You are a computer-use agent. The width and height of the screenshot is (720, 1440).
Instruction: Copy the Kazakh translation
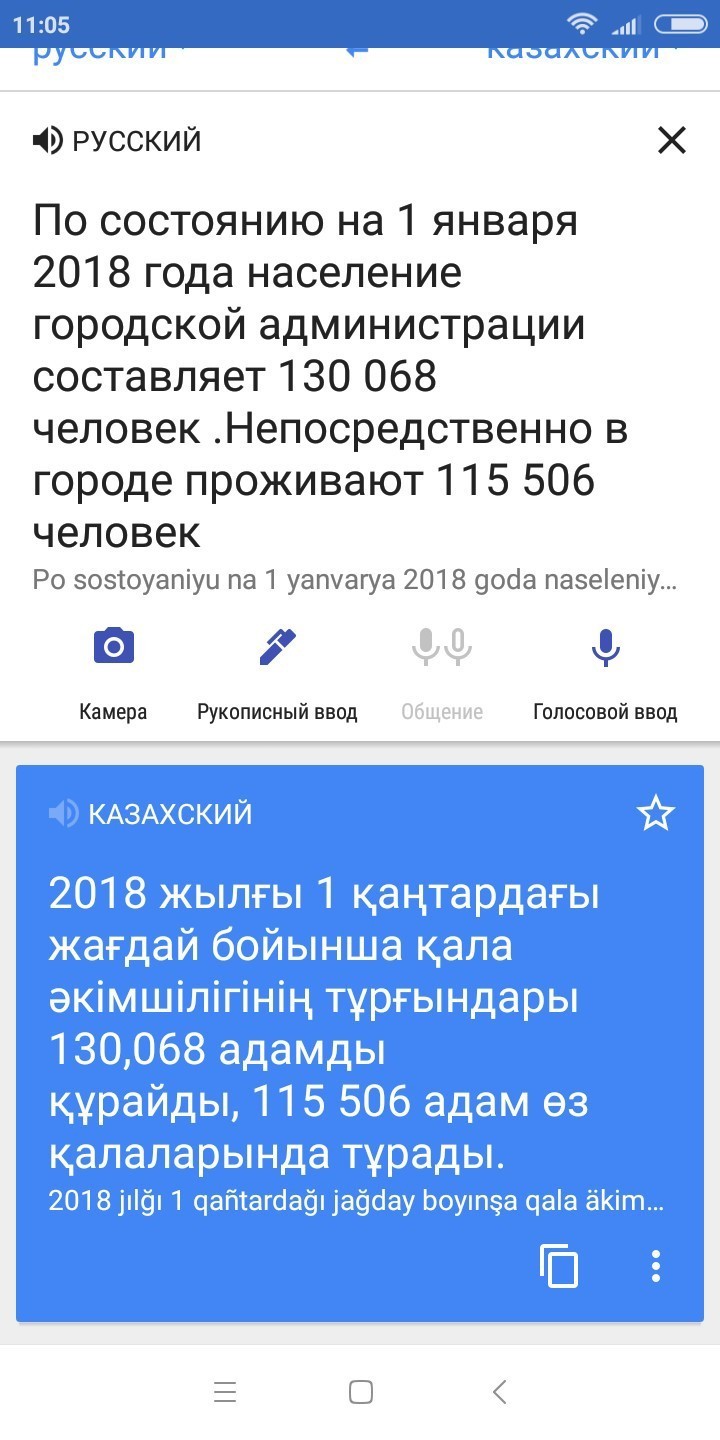[559, 1266]
